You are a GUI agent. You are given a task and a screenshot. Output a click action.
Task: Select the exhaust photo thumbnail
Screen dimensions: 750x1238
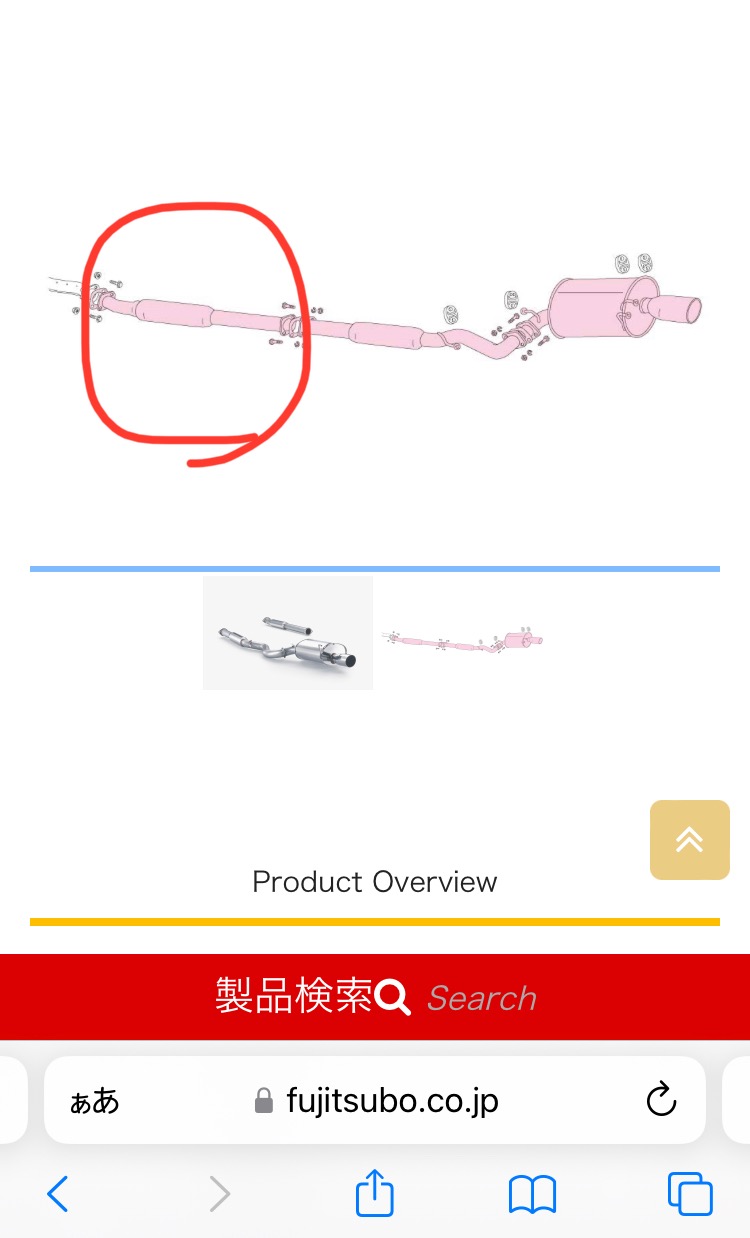pyautogui.click(x=288, y=633)
